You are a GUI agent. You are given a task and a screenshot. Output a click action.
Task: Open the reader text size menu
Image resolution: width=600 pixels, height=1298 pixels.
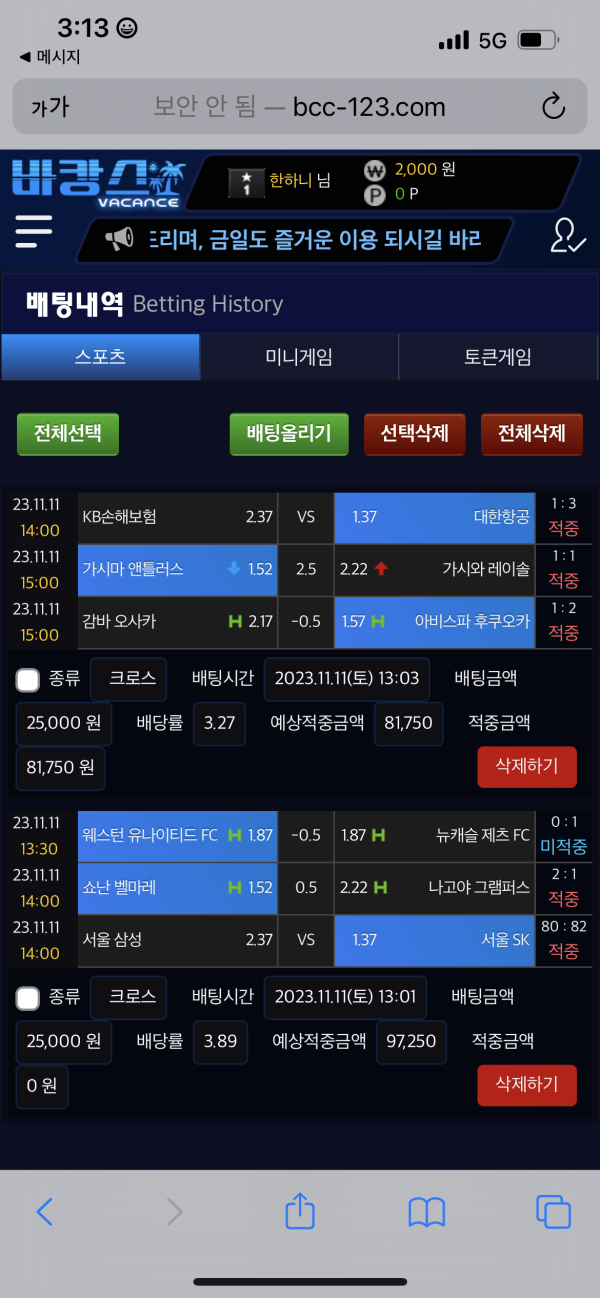50,107
